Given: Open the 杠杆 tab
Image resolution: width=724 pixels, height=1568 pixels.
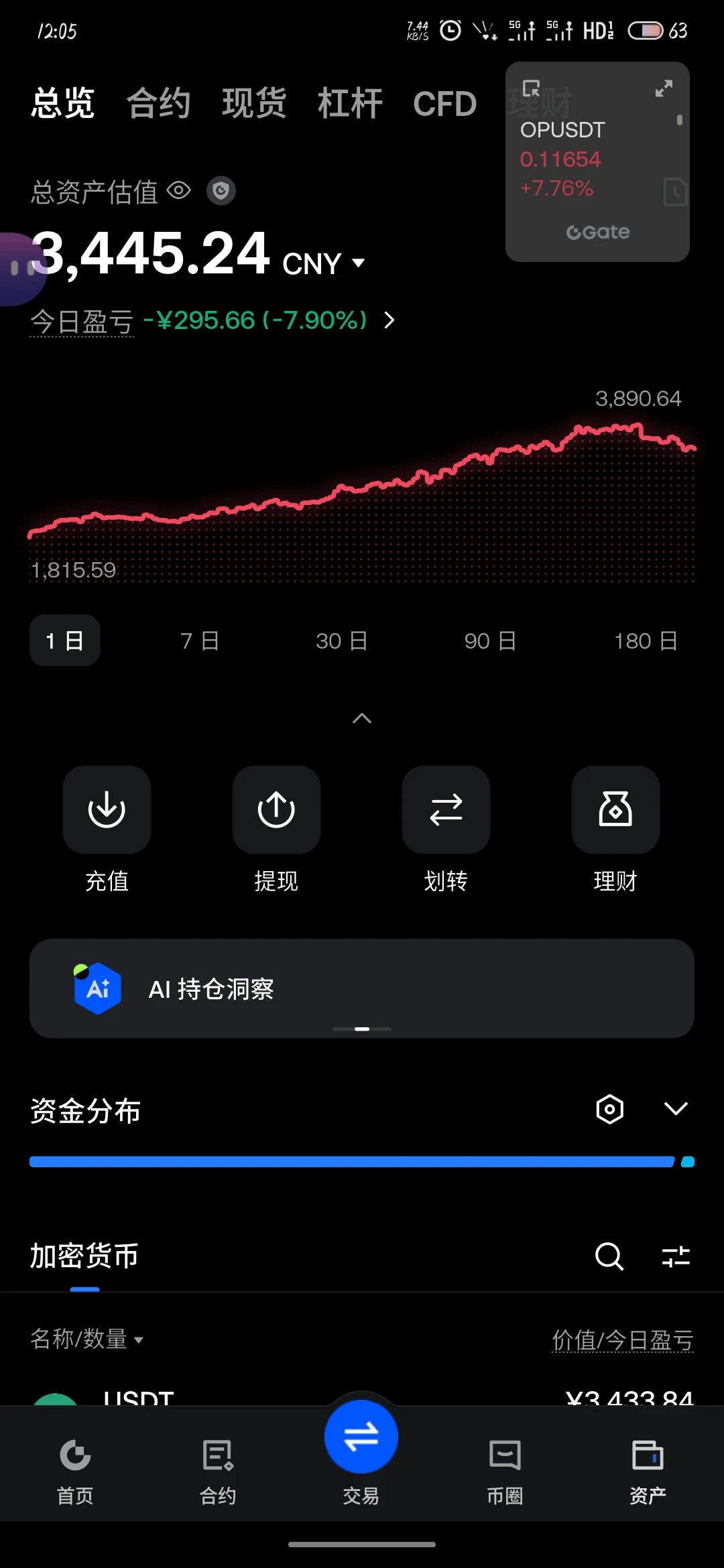Looking at the screenshot, I should [350, 103].
